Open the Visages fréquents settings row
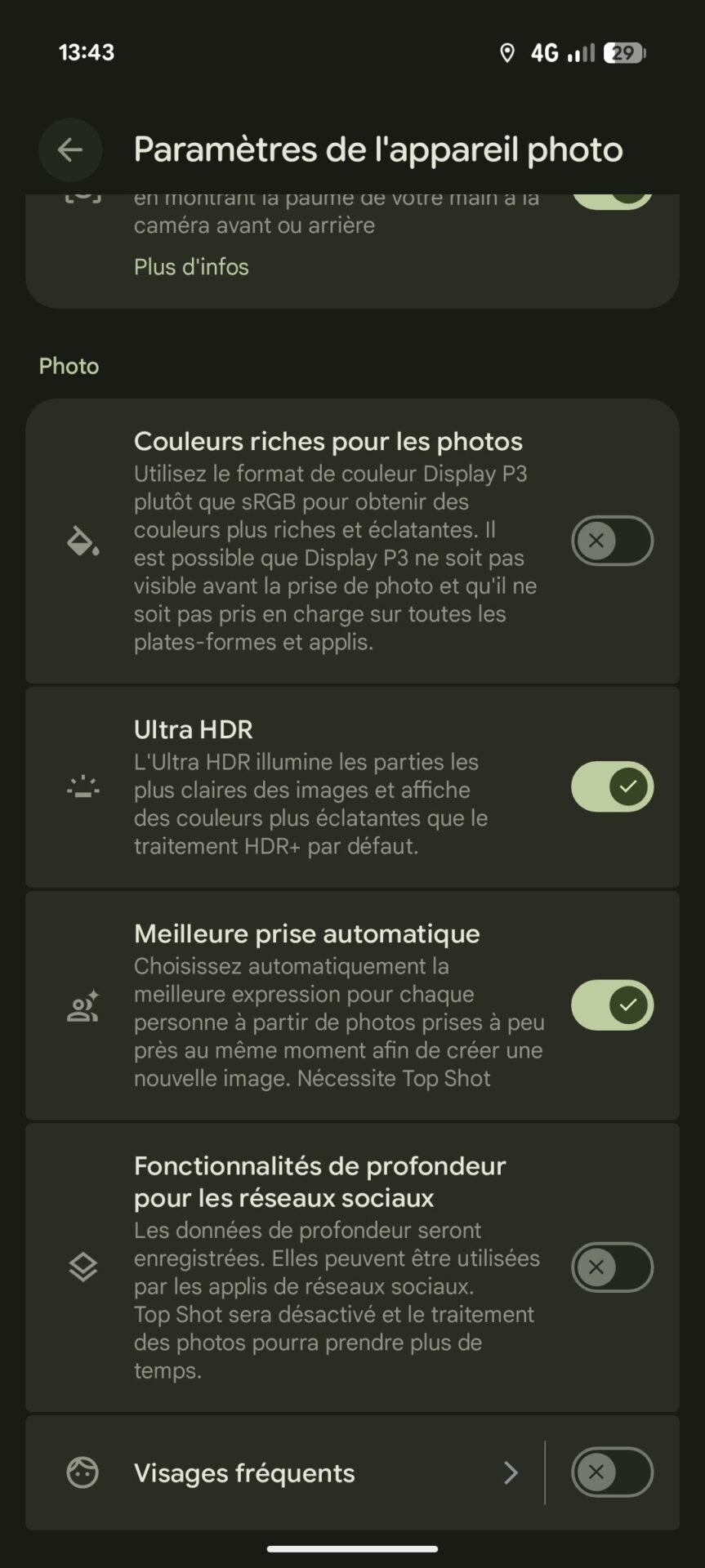 tap(284, 1472)
